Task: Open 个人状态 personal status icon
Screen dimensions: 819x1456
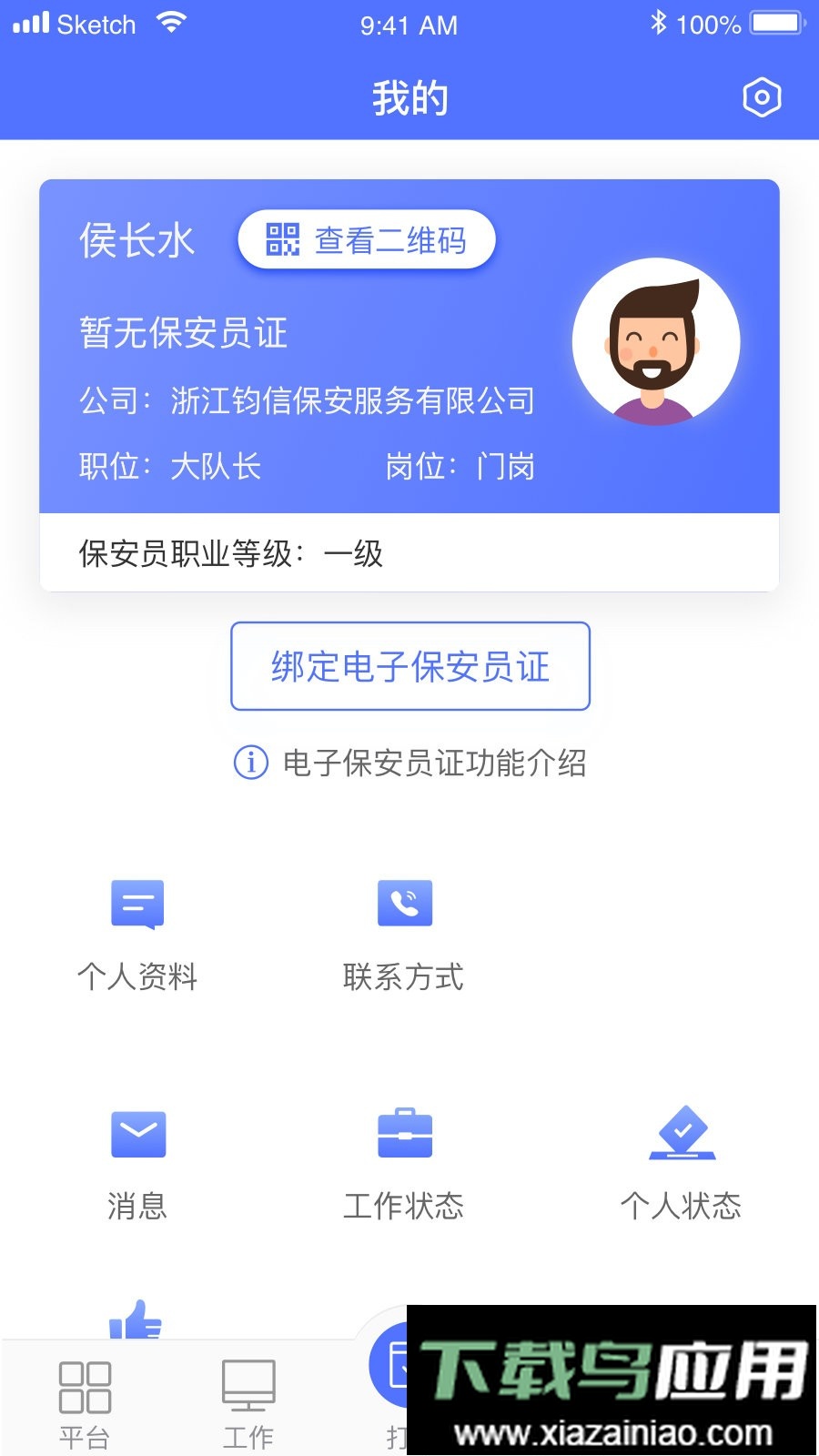Action: point(683,1133)
